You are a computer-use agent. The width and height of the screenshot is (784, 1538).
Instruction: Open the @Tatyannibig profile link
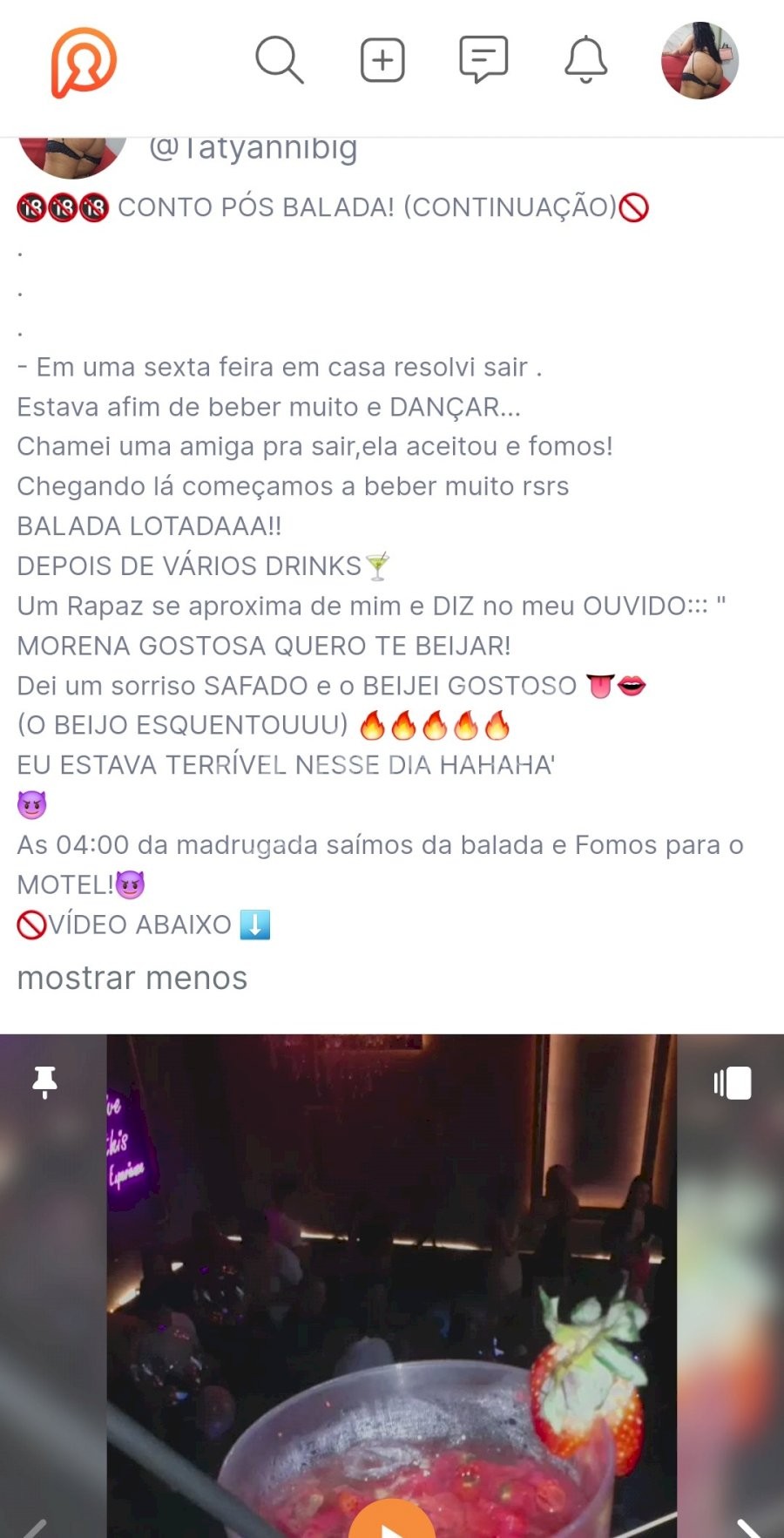(x=253, y=148)
